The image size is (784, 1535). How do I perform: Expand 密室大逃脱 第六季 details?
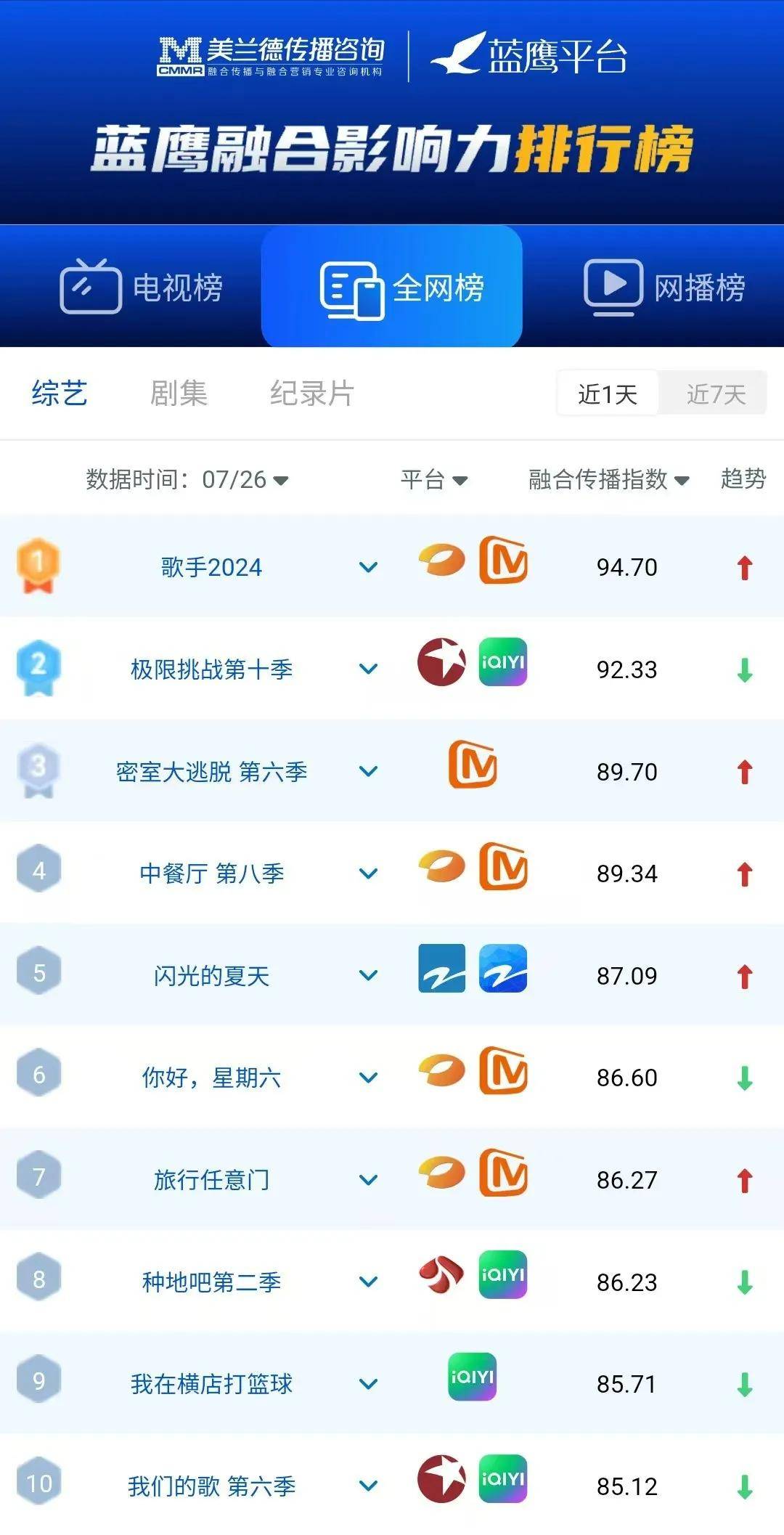click(369, 771)
